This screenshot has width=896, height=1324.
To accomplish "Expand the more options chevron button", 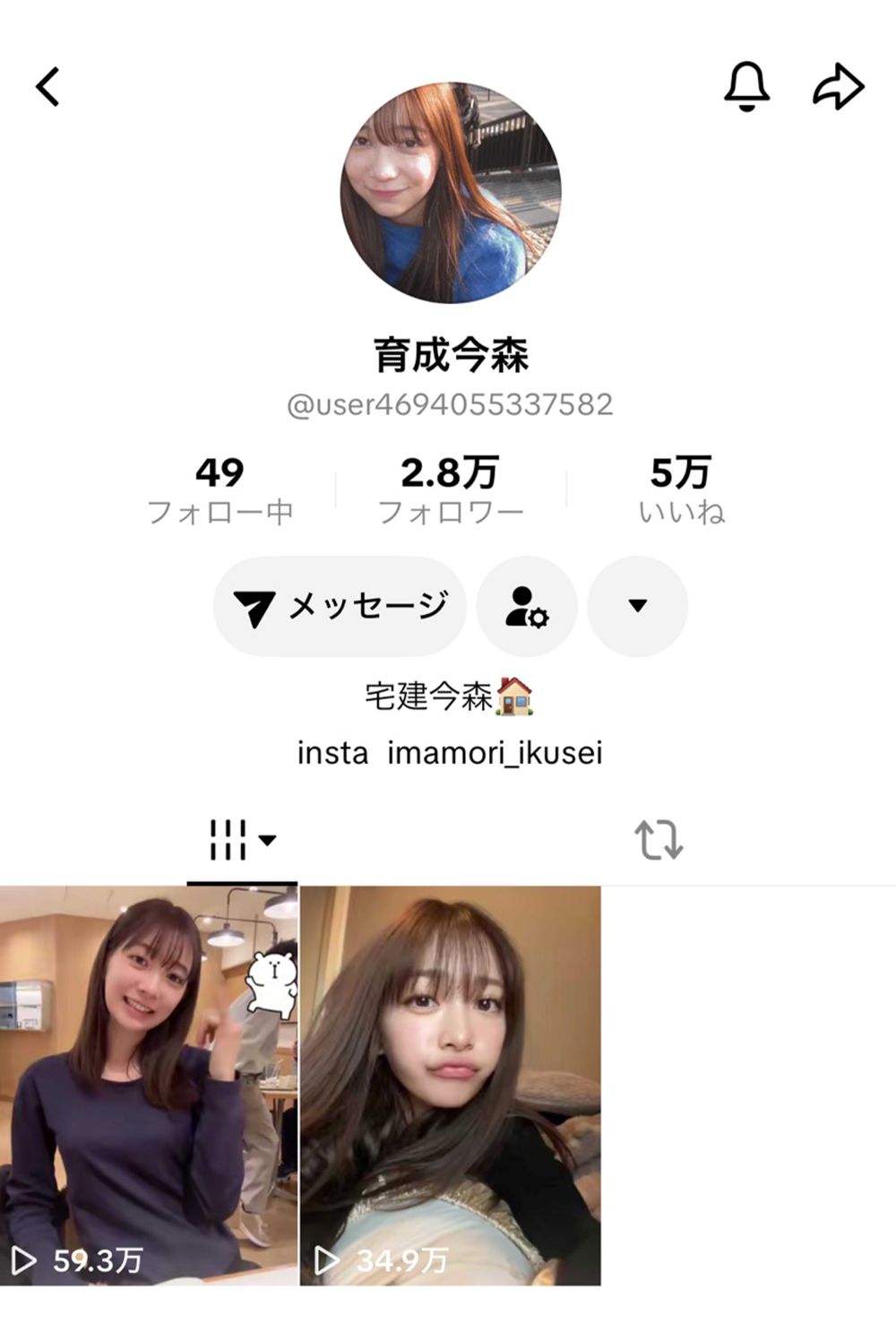I will tap(637, 607).
